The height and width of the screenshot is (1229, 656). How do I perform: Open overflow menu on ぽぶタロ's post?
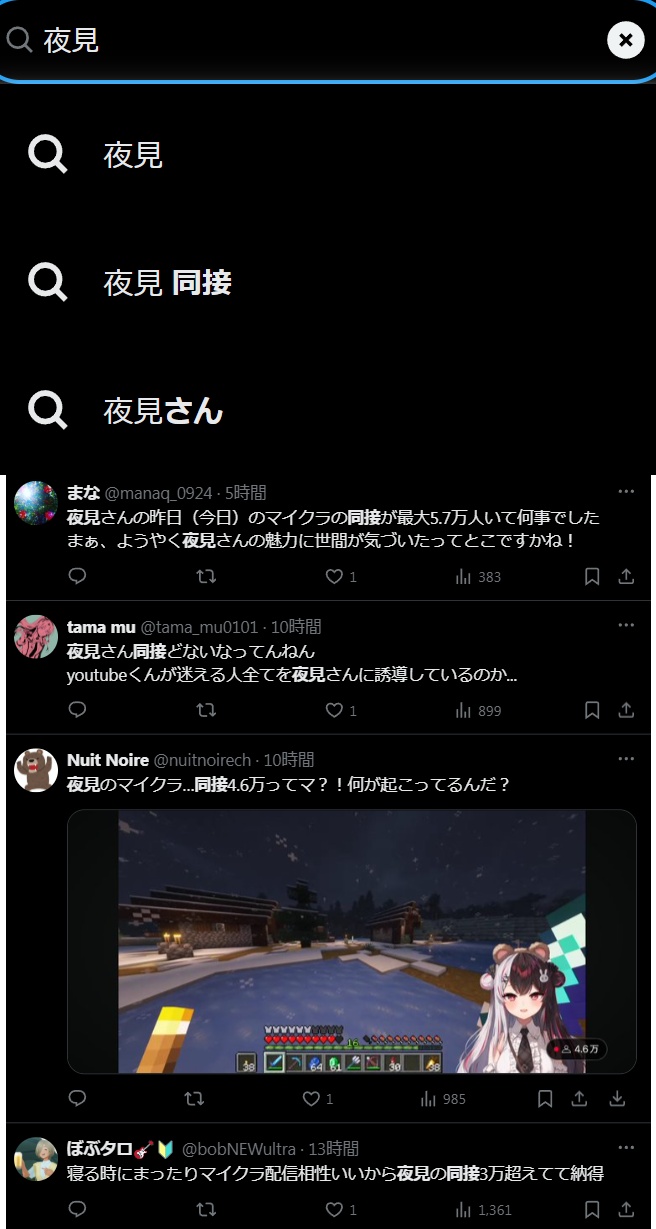click(x=626, y=1147)
